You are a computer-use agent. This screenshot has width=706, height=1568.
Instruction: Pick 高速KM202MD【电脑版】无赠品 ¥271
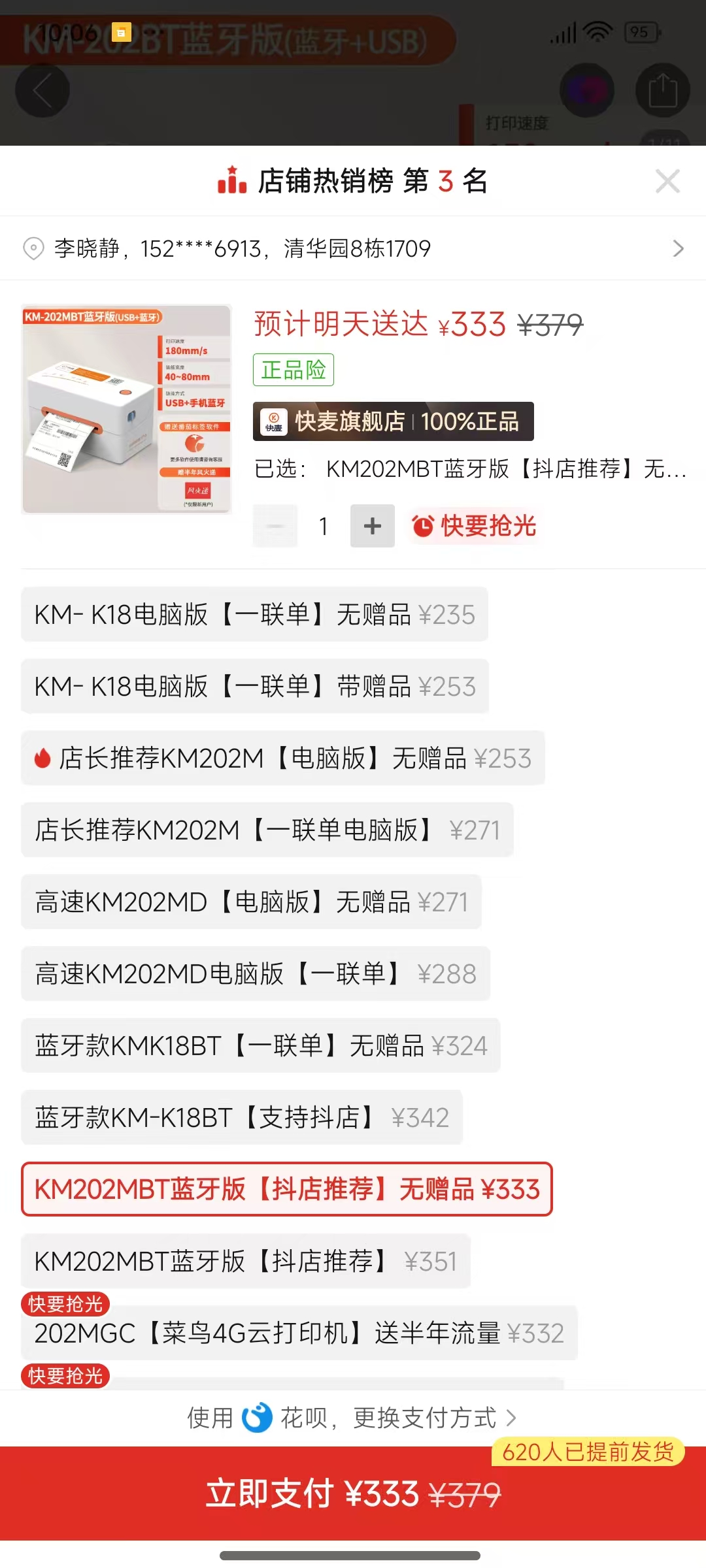pos(251,902)
